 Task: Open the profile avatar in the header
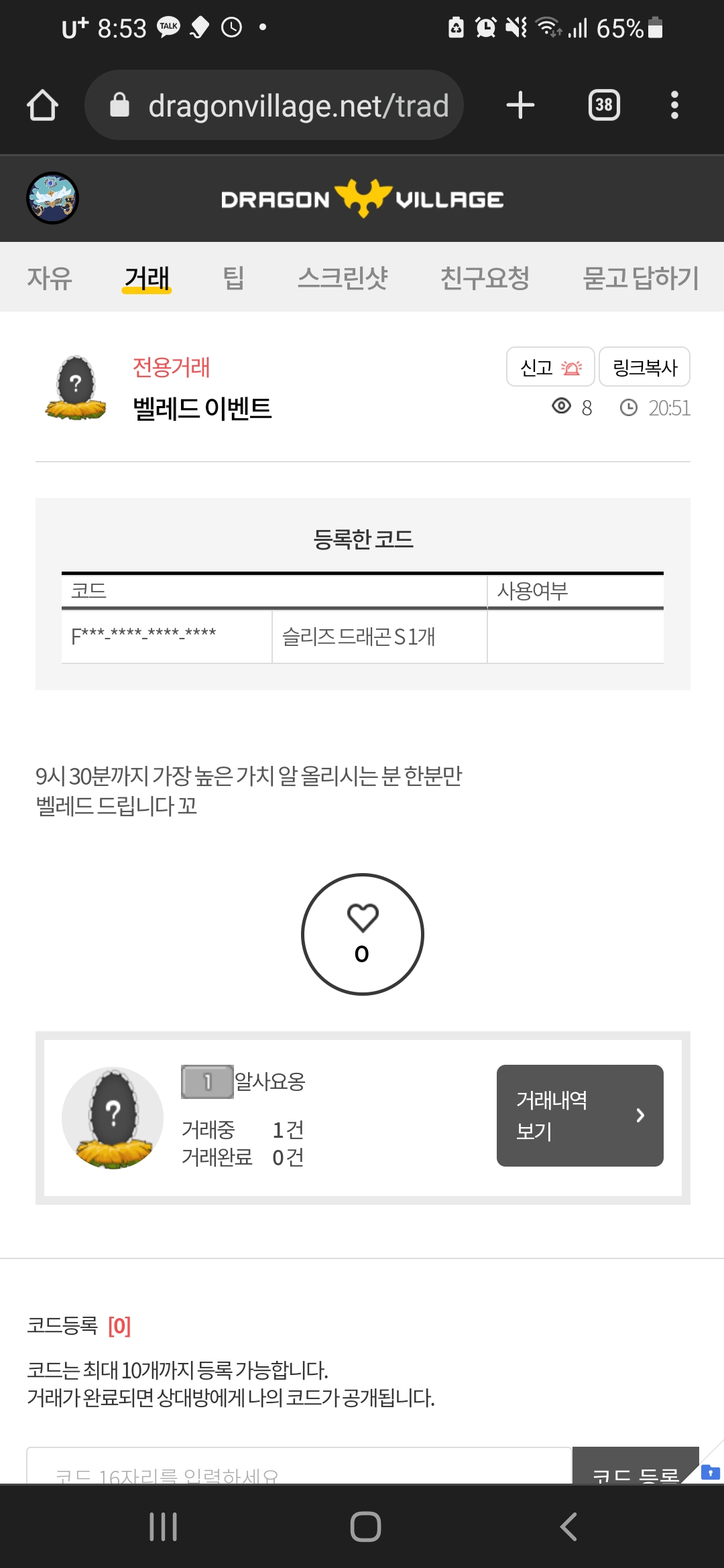pyautogui.click(x=52, y=198)
